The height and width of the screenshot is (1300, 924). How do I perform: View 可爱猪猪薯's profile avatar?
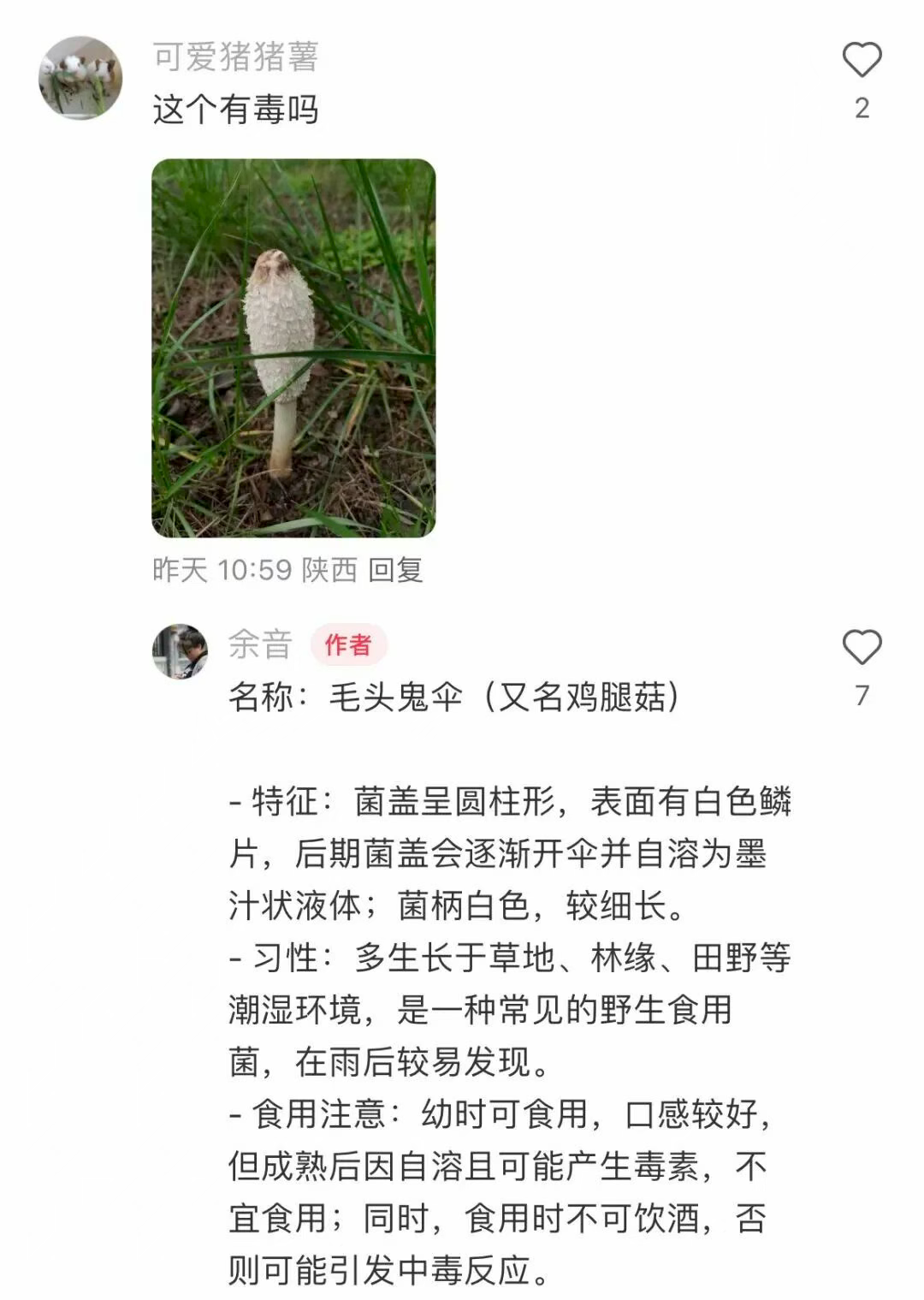pos(80,78)
